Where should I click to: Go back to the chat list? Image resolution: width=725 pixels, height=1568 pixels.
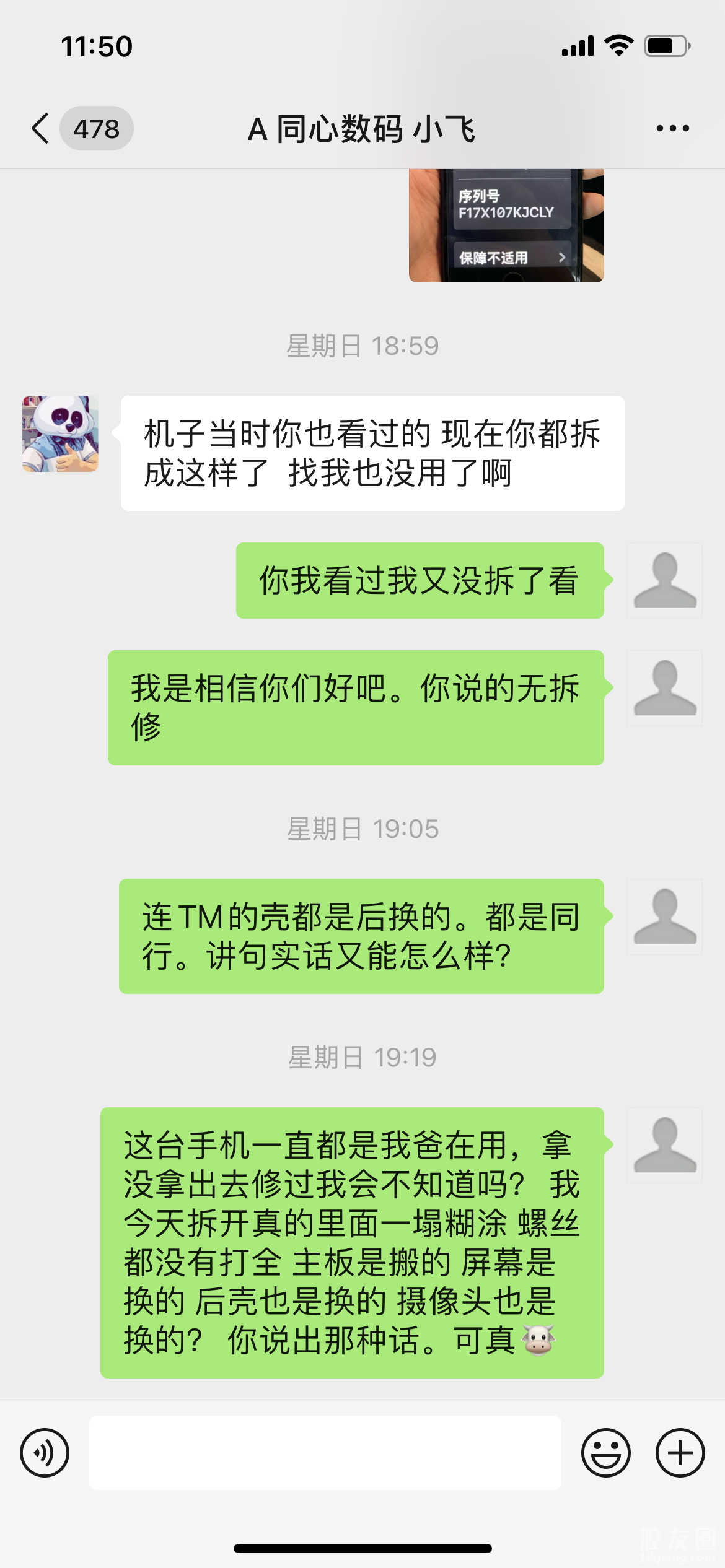click(x=41, y=129)
